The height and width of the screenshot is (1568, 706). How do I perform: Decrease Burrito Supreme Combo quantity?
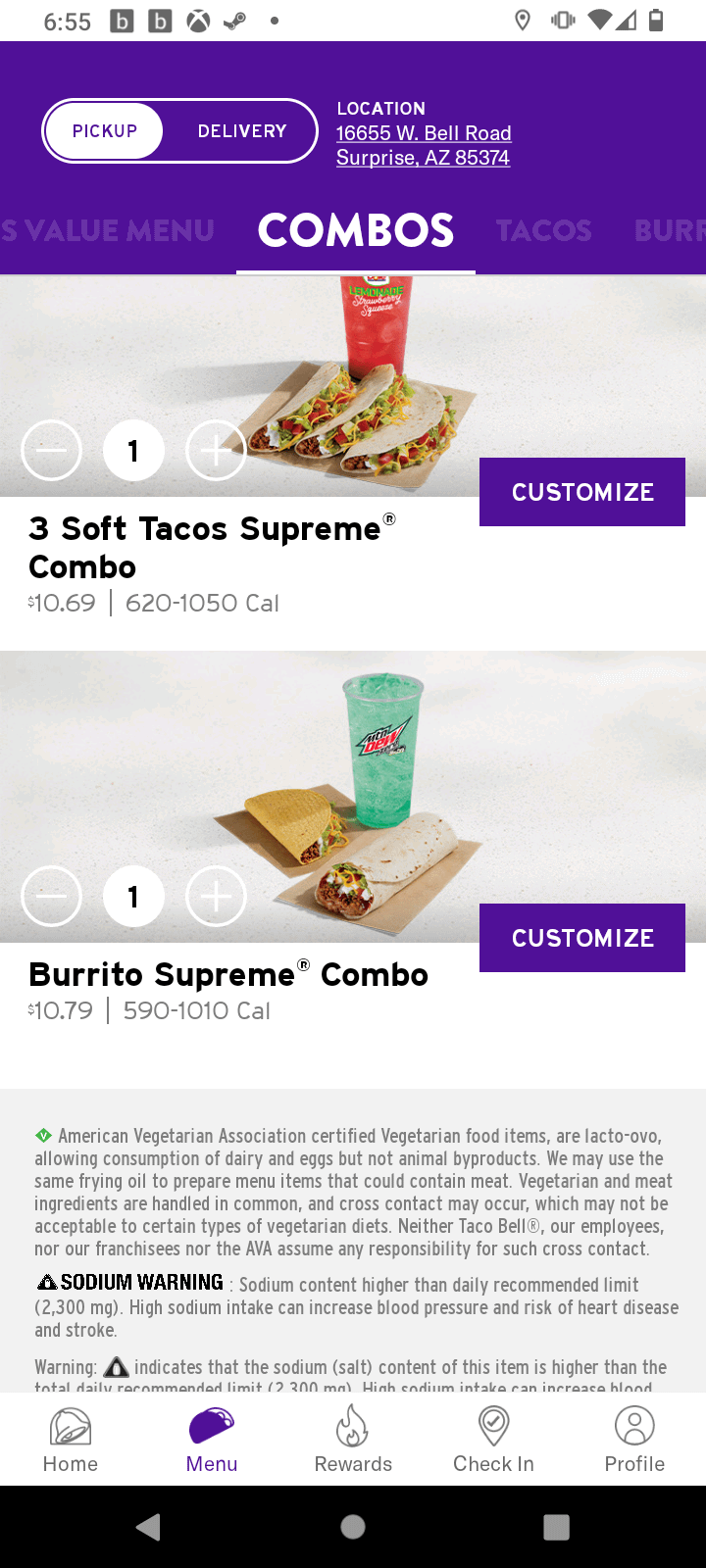pos(51,897)
